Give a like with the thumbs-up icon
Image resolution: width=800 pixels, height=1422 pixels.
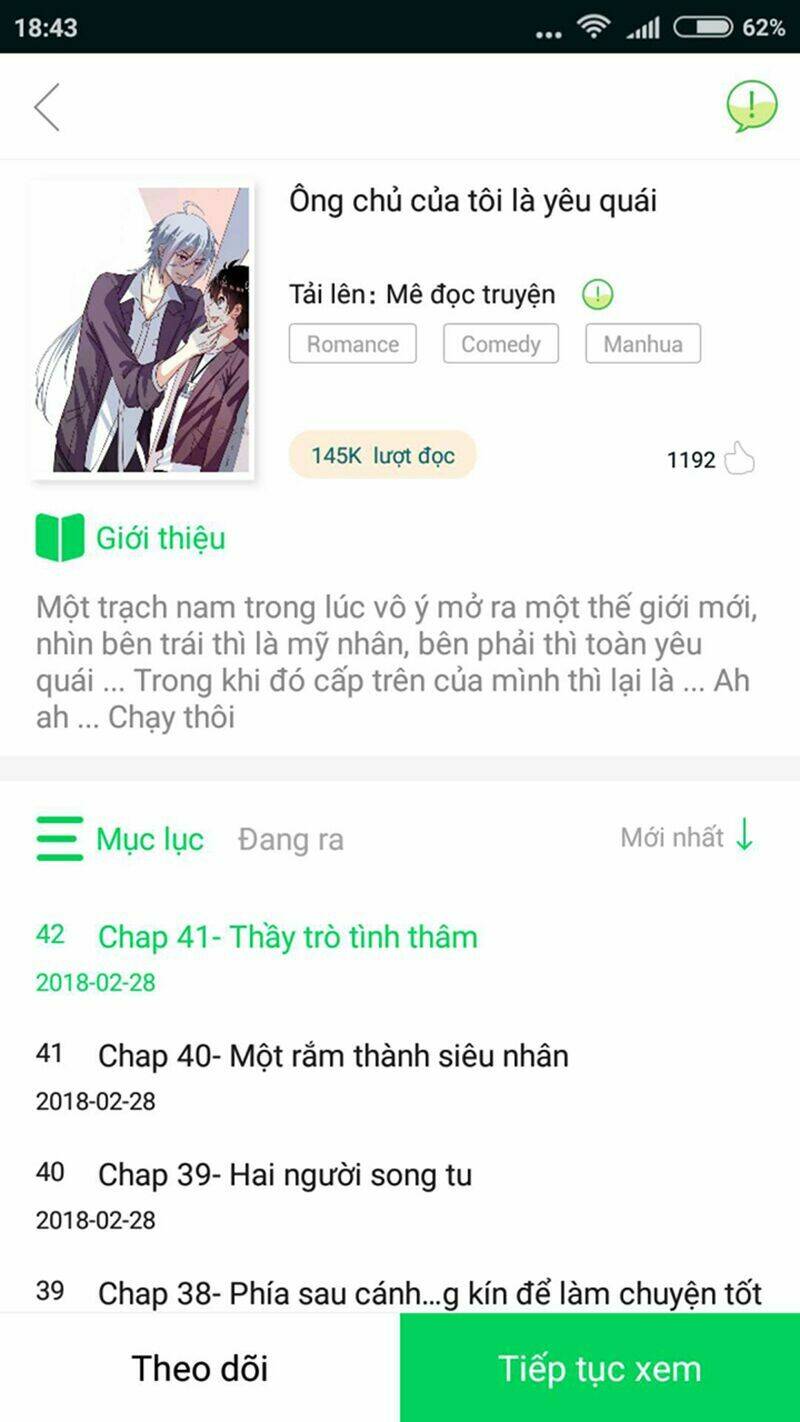(739, 458)
